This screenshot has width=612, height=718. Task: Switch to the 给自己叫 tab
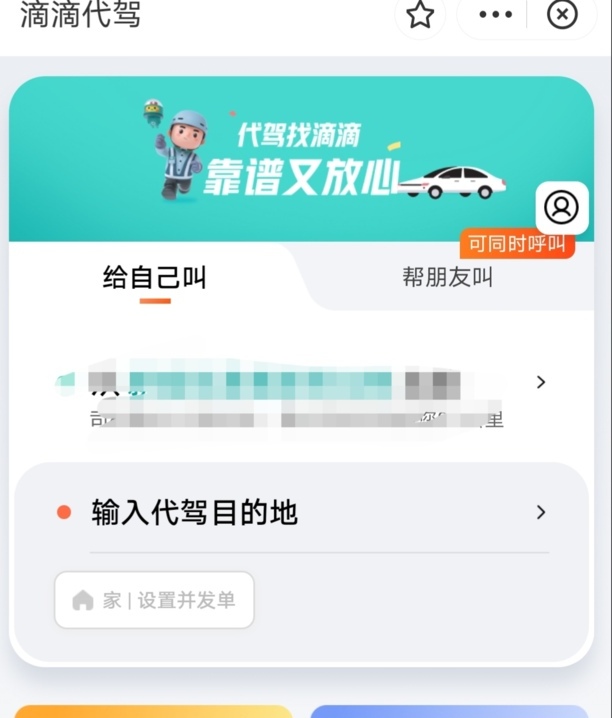pos(154,277)
